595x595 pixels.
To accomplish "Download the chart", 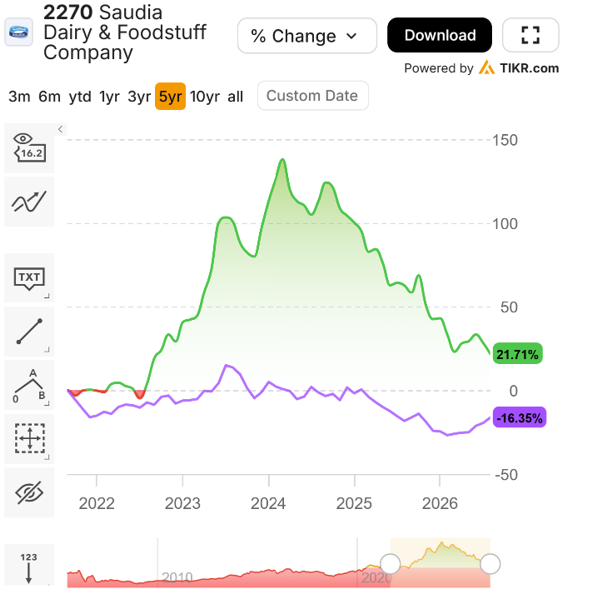I will [x=439, y=35].
